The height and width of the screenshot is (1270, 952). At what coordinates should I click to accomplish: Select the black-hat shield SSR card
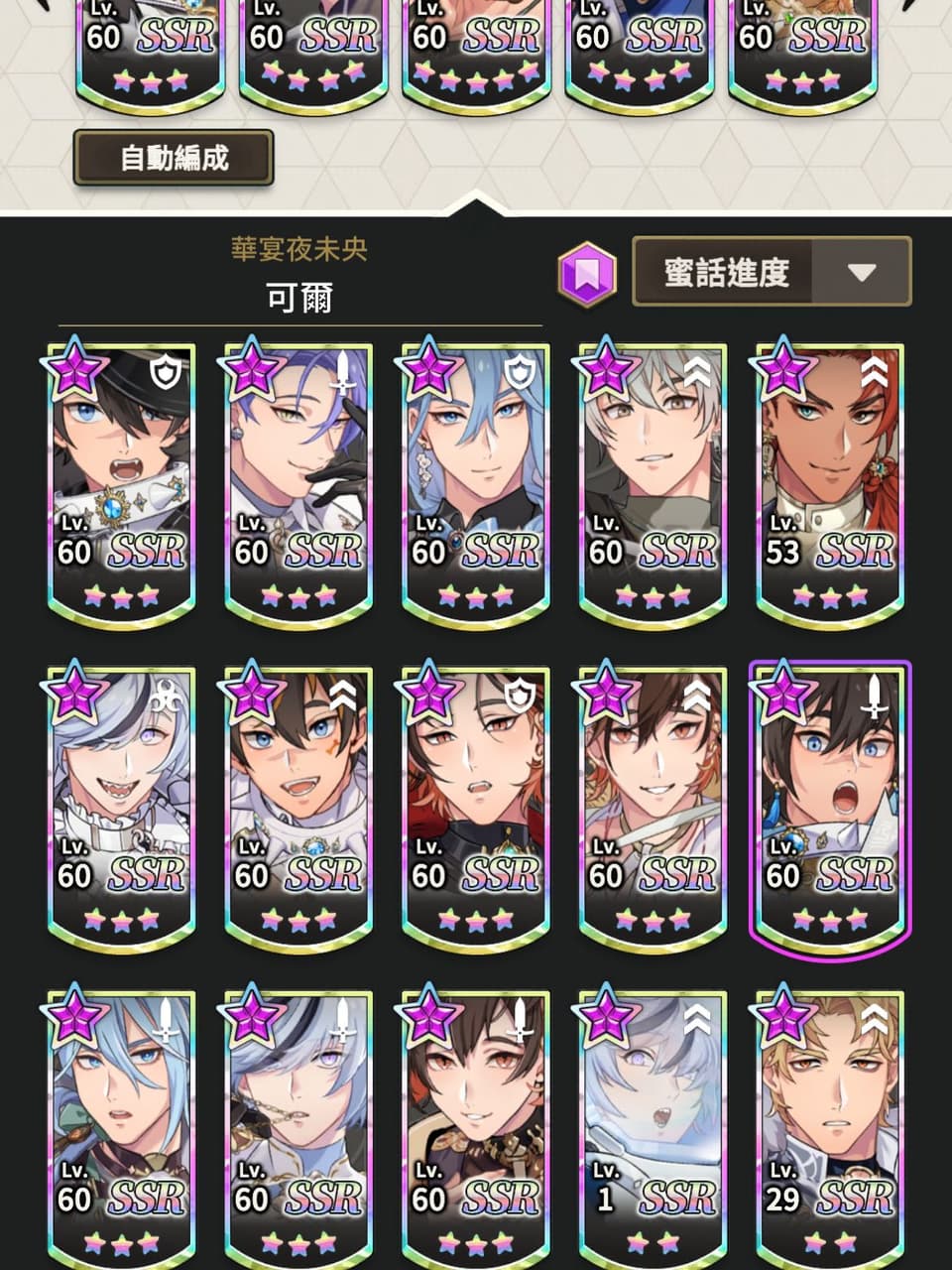pos(121,481)
